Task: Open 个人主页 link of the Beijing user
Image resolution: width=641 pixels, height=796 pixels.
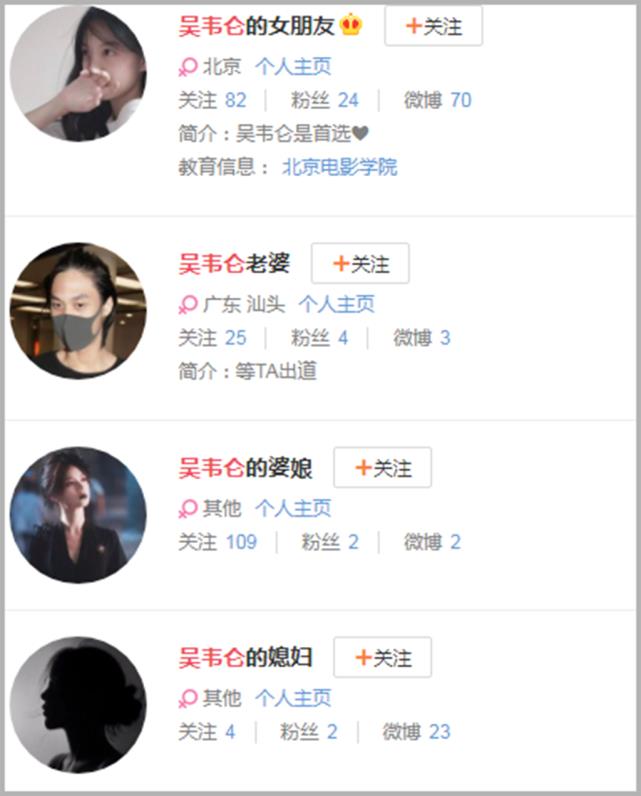Action: click(x=293, y=67)
